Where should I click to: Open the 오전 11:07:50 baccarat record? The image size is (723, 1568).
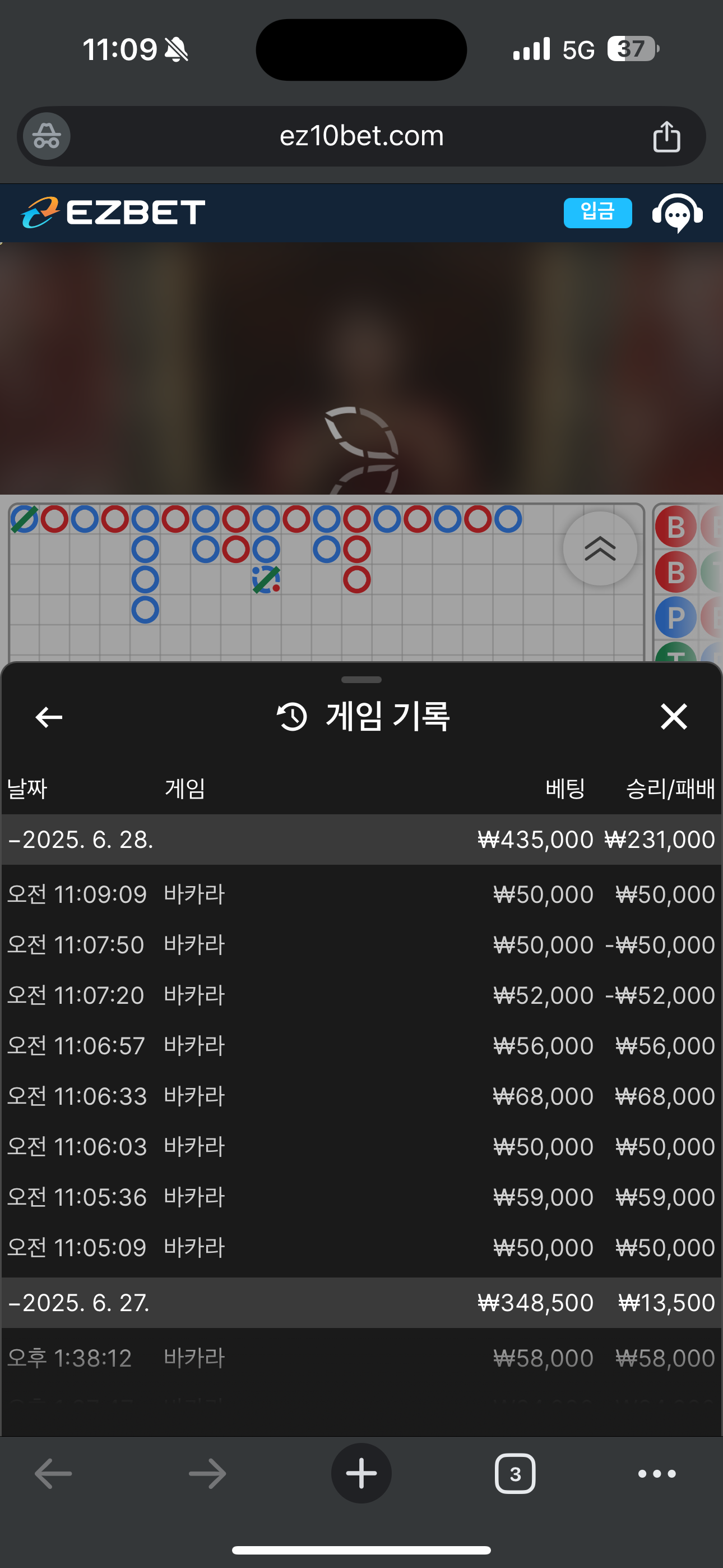(361, 945)
